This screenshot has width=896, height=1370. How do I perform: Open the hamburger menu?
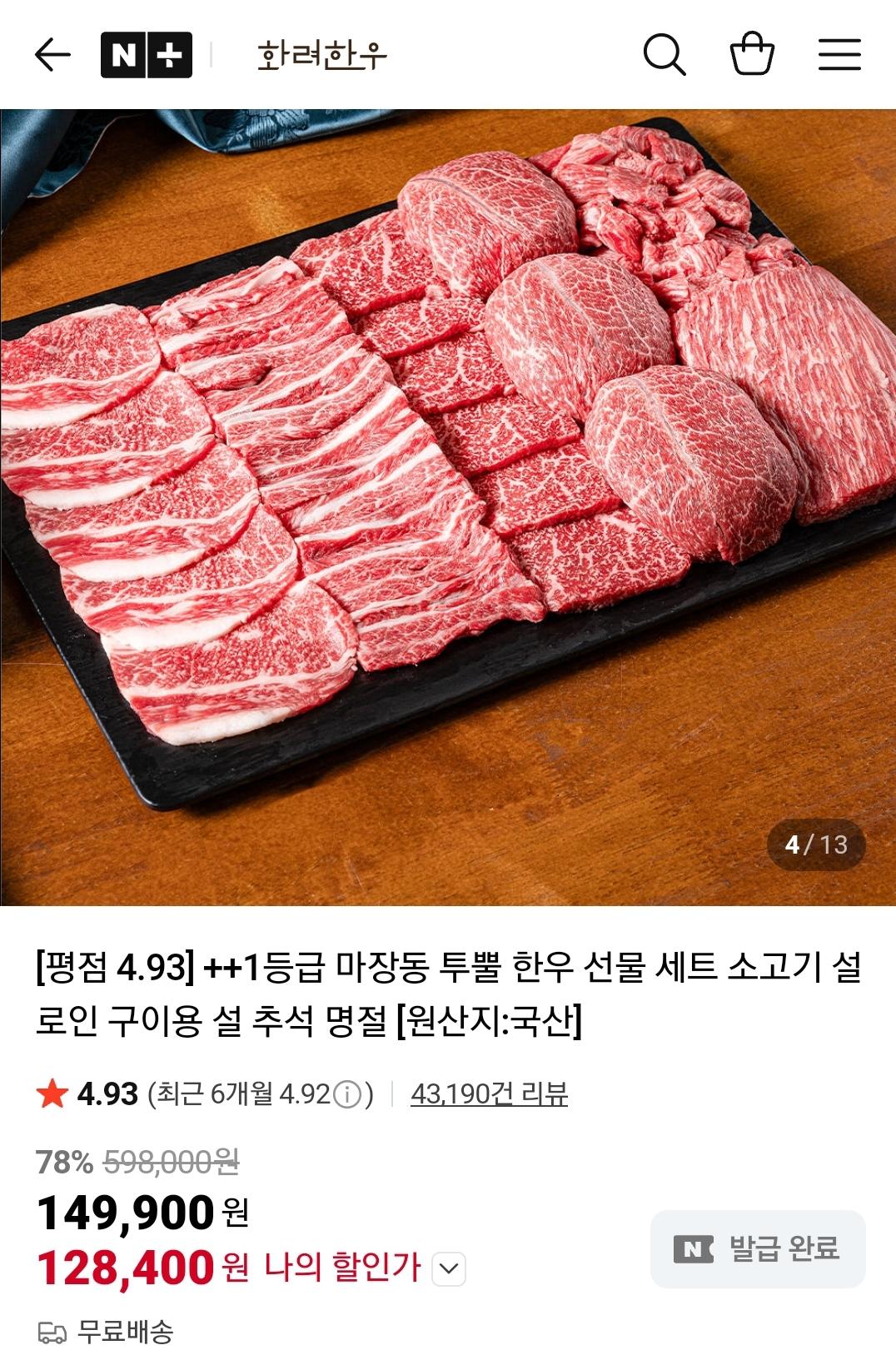pos(839,55)
